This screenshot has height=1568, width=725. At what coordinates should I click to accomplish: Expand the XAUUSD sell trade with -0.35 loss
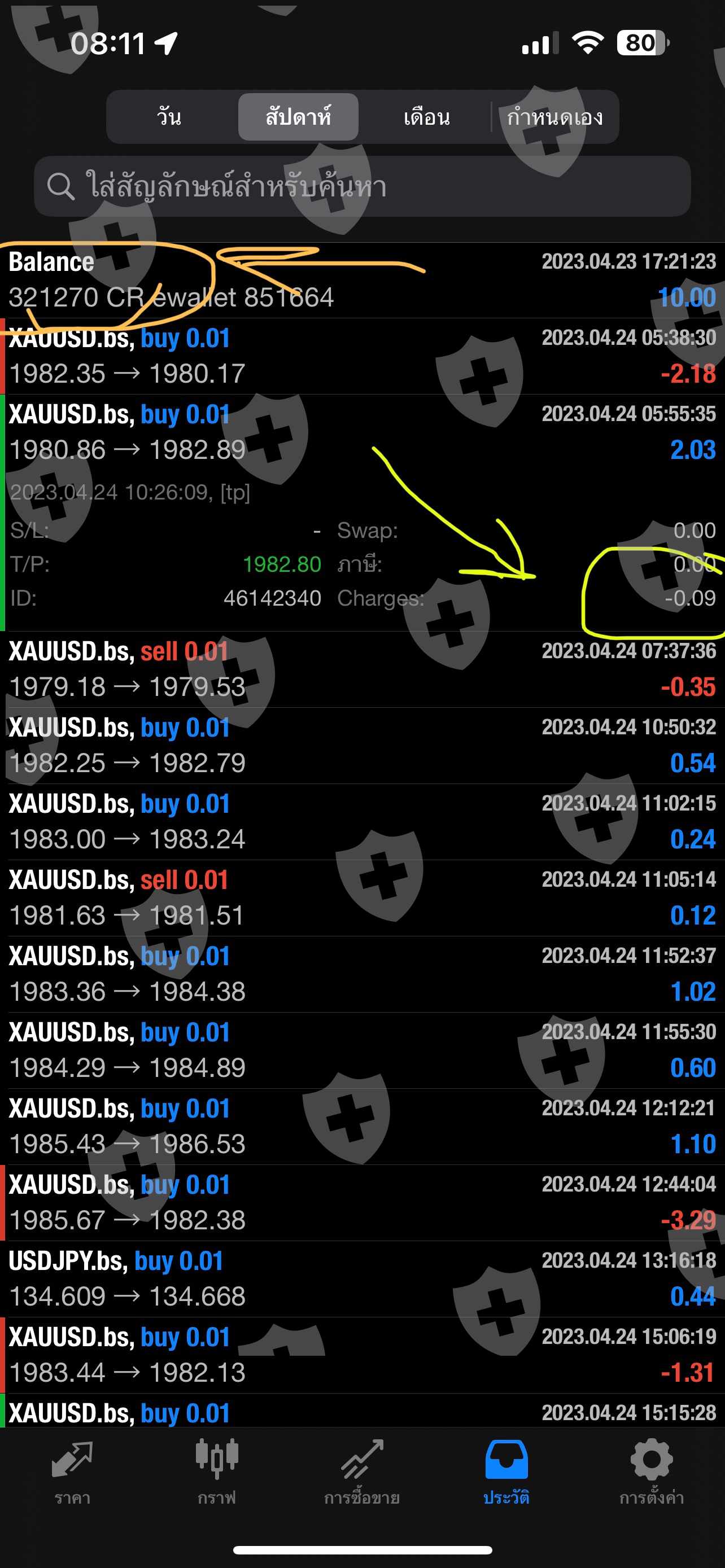(362, 669)
